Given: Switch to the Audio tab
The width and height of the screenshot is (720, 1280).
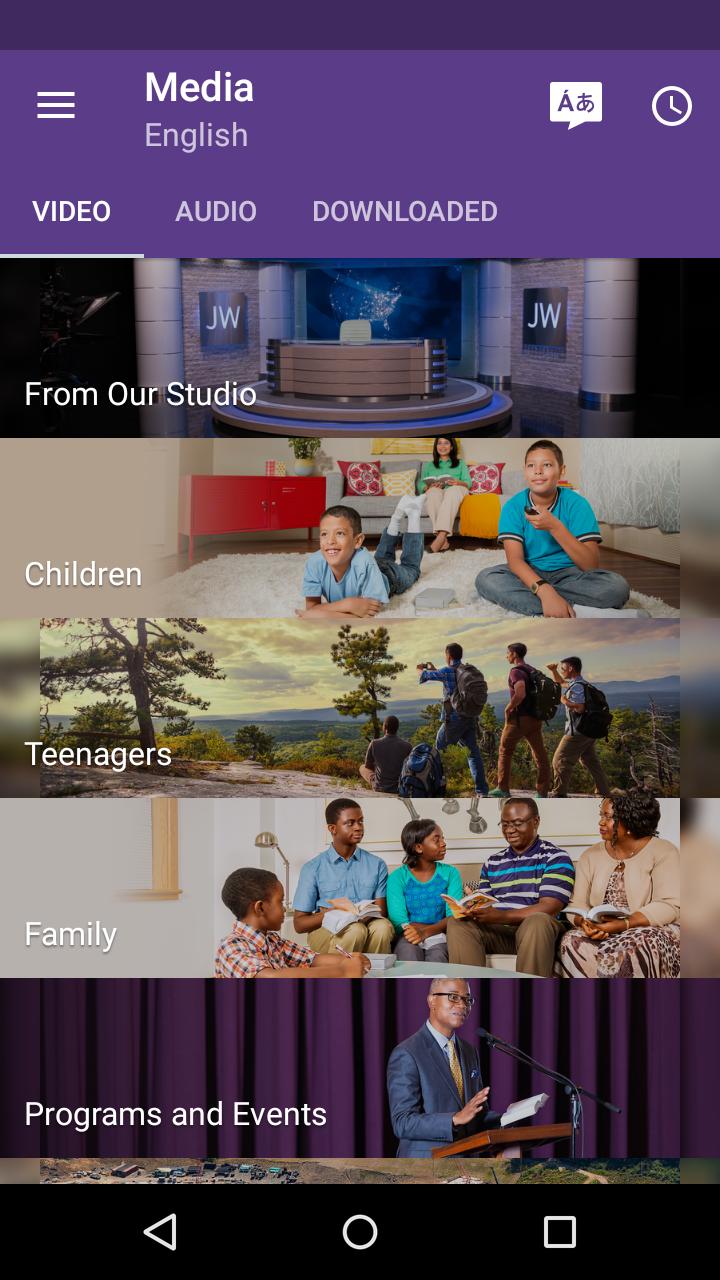Looking at the screenshot, I should tap(216, 211).
